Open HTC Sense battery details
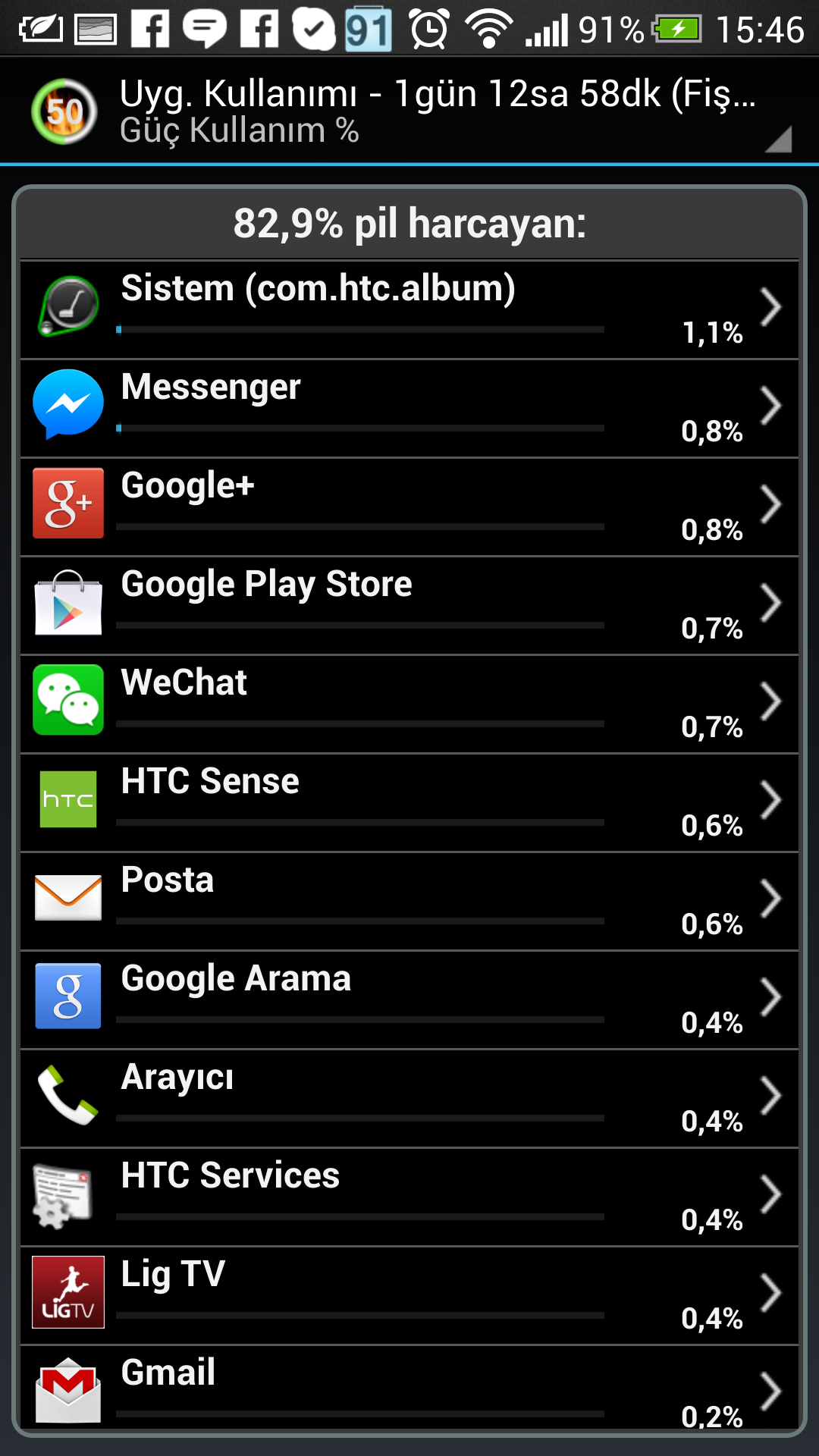The image size is (819, 1456). pos(409,803)
